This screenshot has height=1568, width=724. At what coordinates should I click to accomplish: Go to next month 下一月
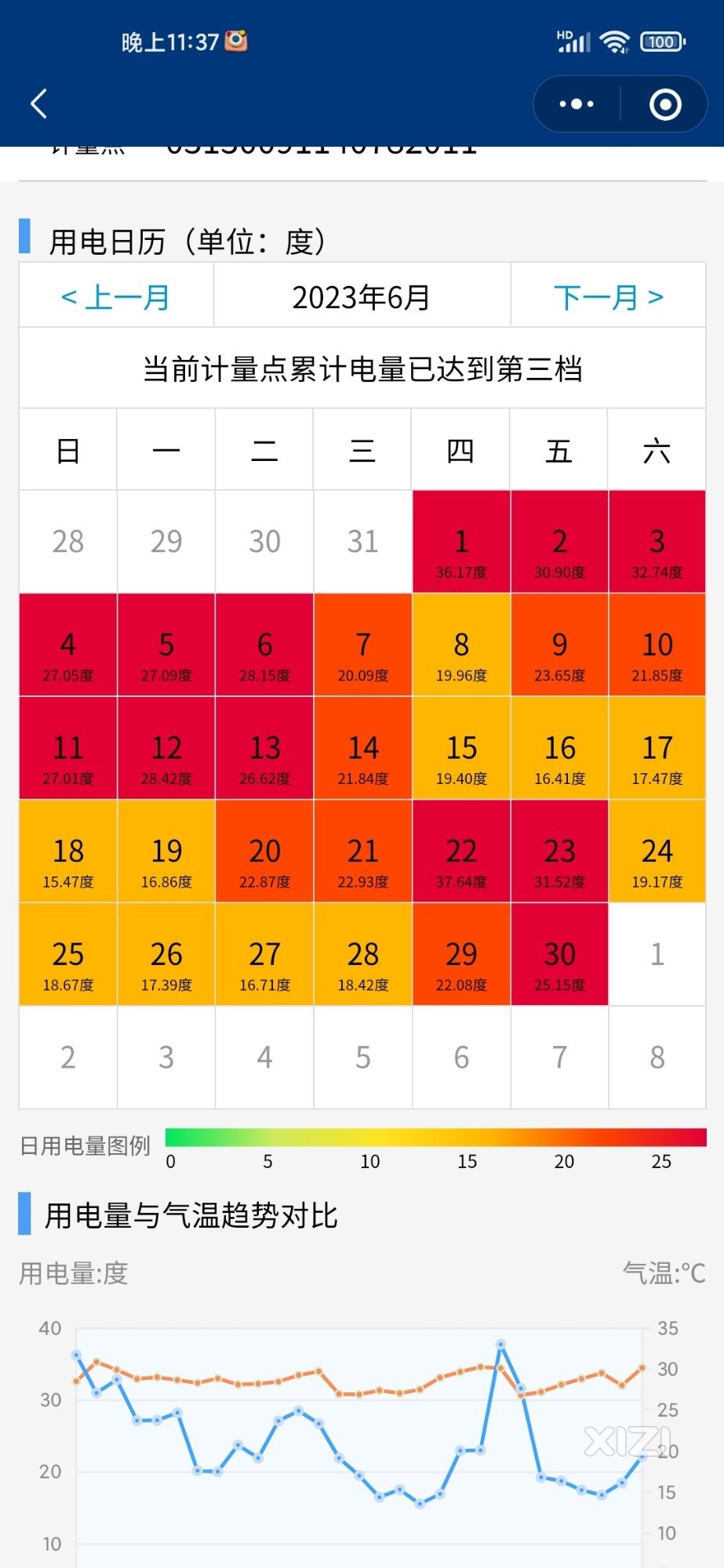pos(608,297)
